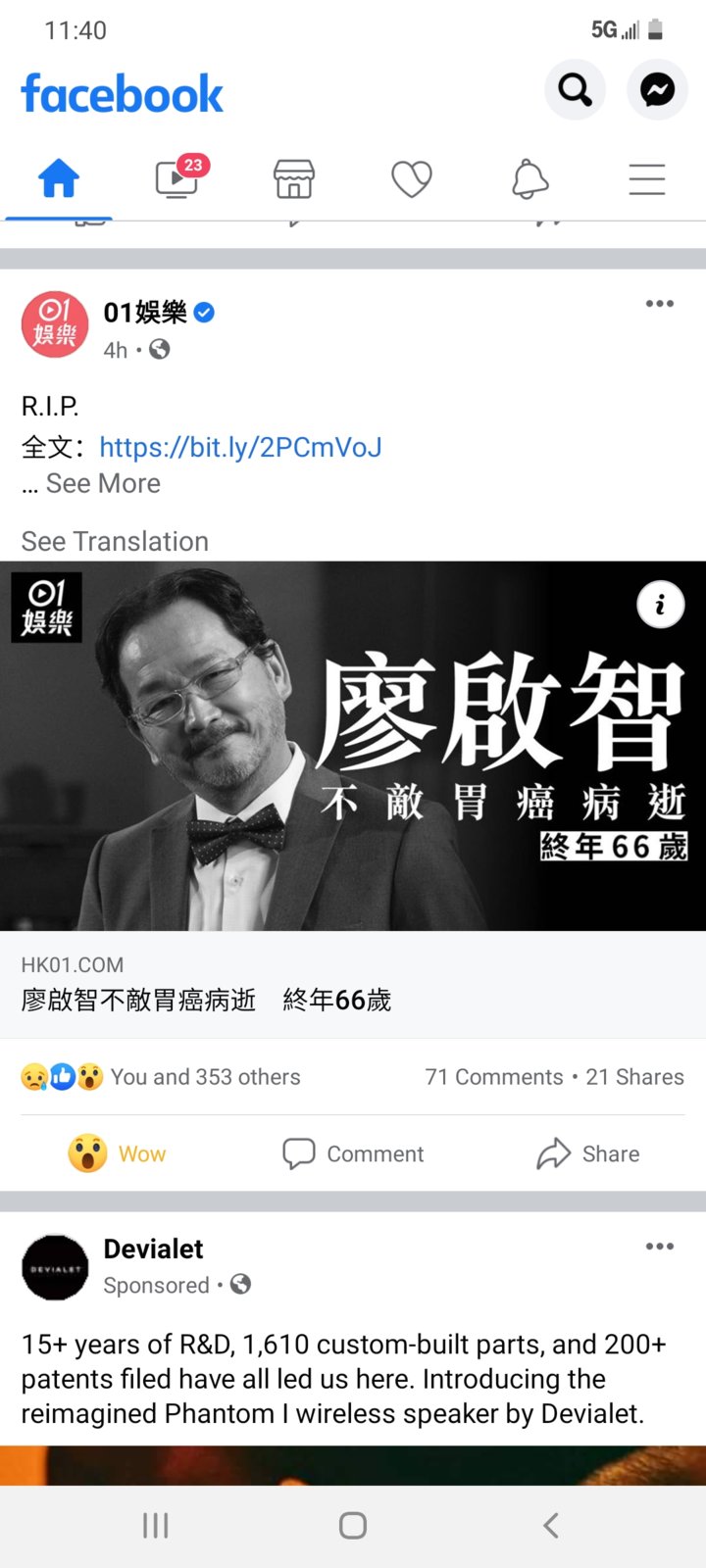706x1568 pixels.
Task: Share the 01娛樂 post
Action: coord(588,1153)
